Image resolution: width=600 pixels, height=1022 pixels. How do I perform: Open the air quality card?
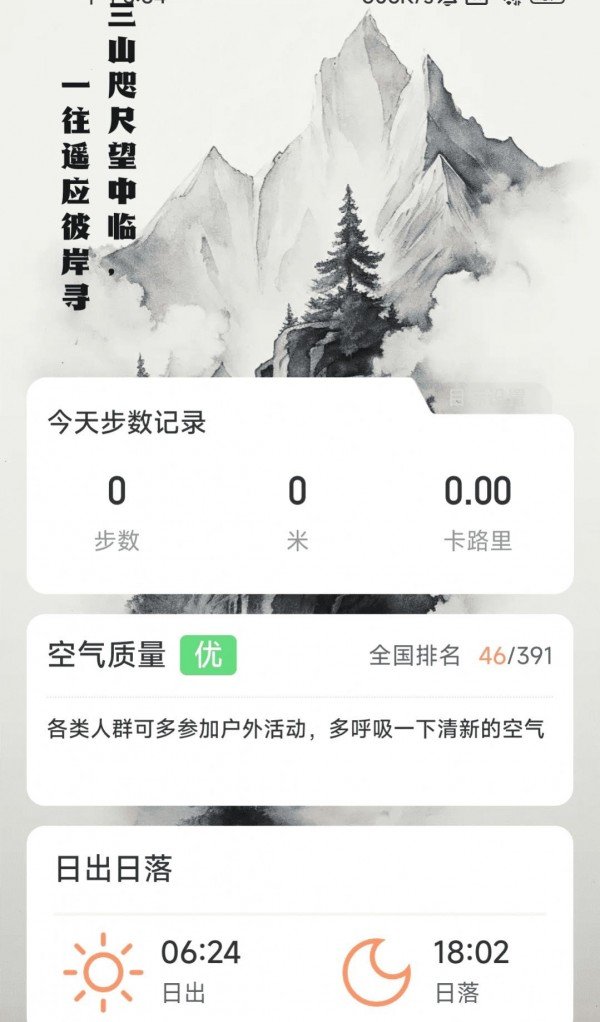[300, 709]
